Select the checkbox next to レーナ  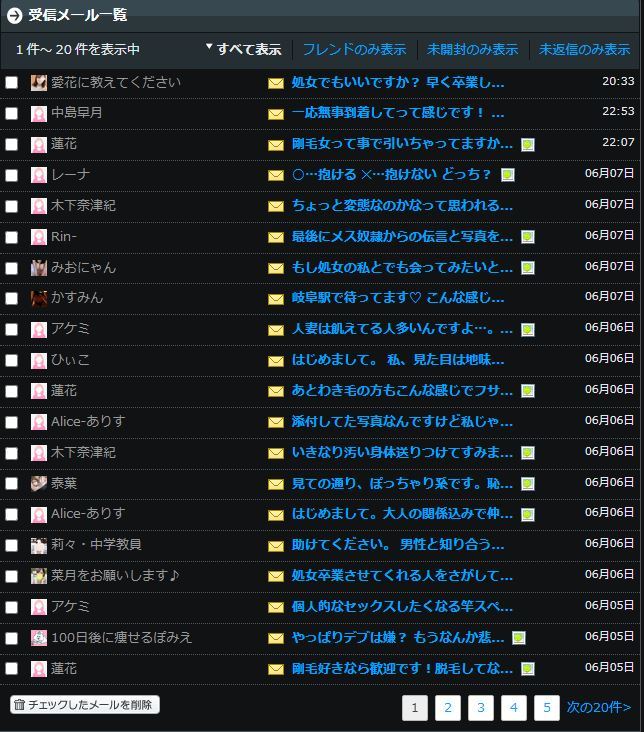tap(12, 175)
